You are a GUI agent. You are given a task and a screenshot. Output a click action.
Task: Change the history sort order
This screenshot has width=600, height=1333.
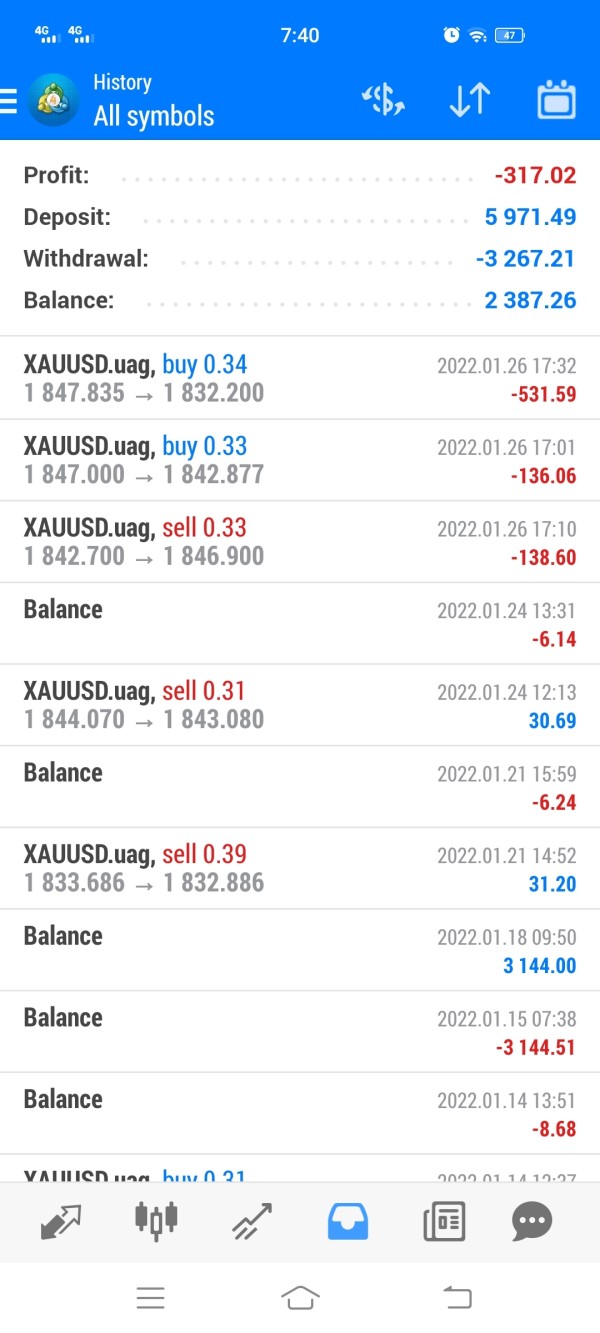pyautogui.click(x=469, y=100)
